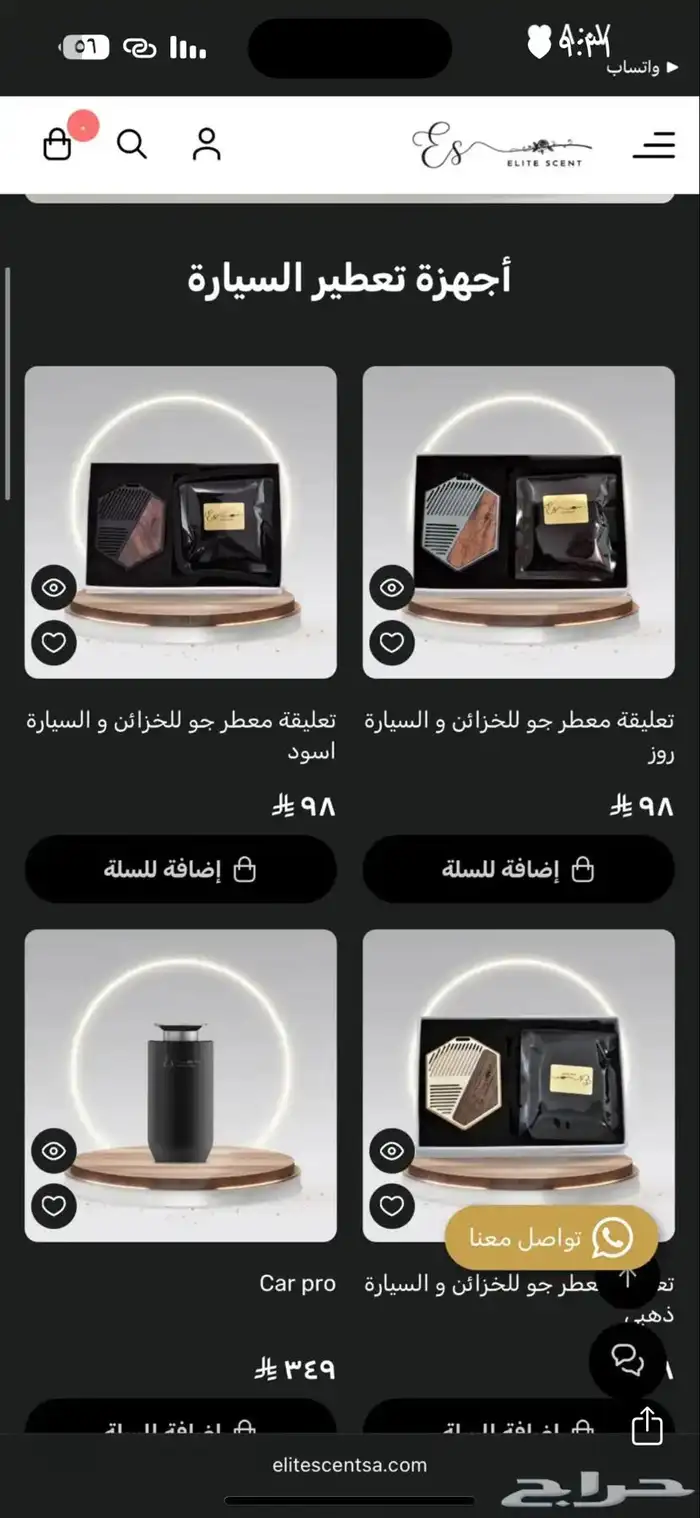Screen dimensions: 700x1518
Task: Open the shopping cart bag icon
Action: tap(58, 145)
